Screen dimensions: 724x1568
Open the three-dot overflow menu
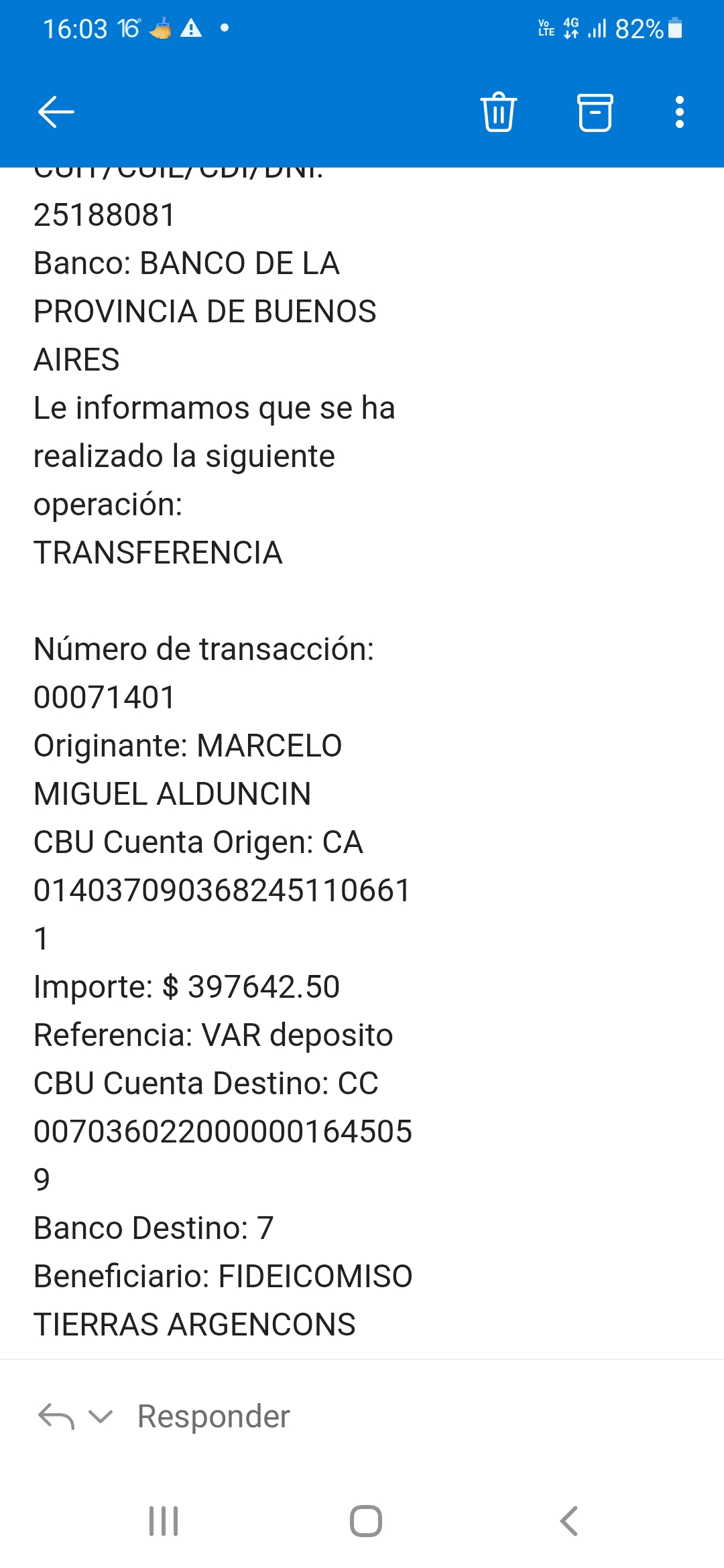tap(680, 112)
